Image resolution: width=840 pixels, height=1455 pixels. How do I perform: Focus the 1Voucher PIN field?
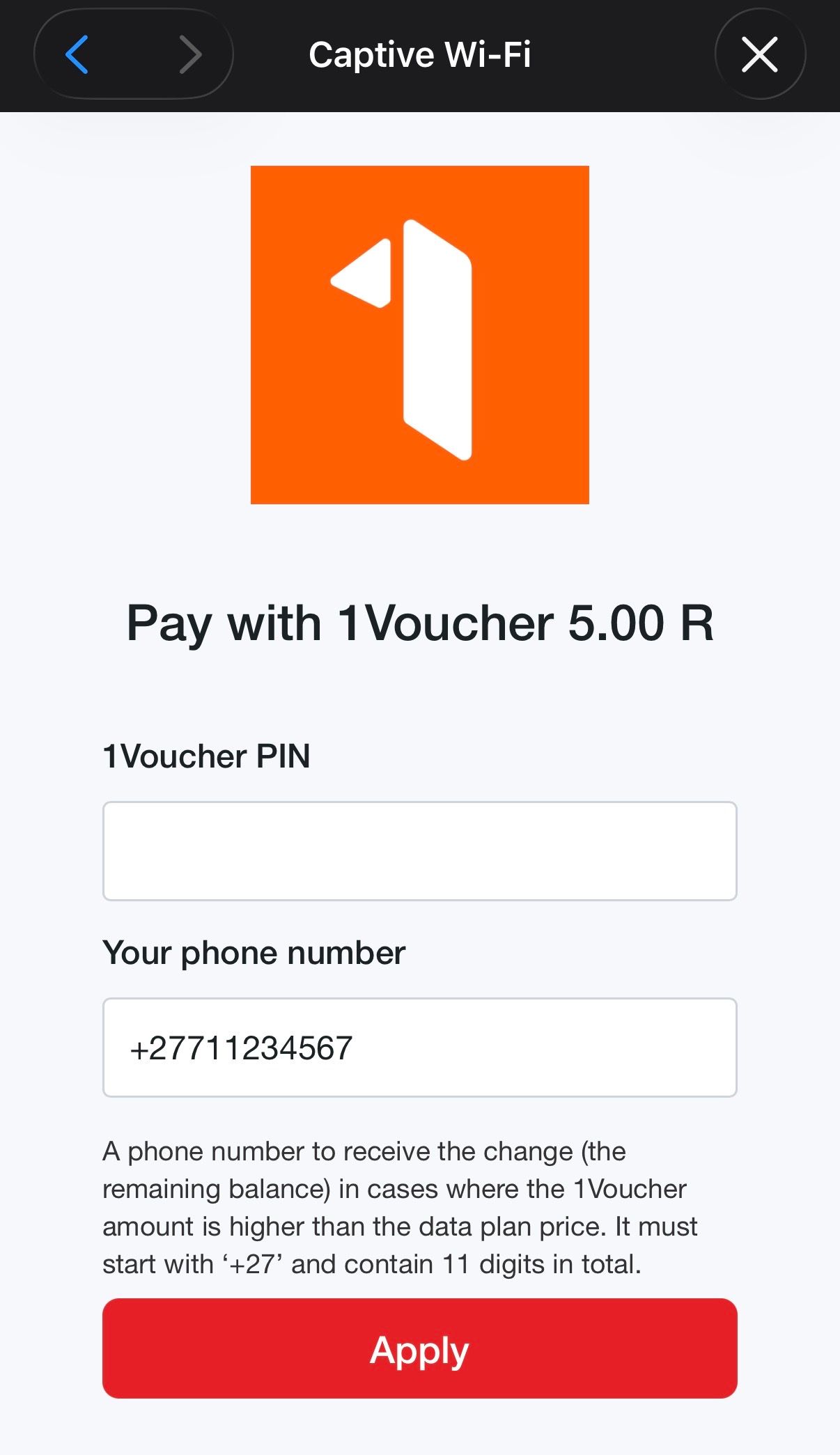[x=419, y=850]
